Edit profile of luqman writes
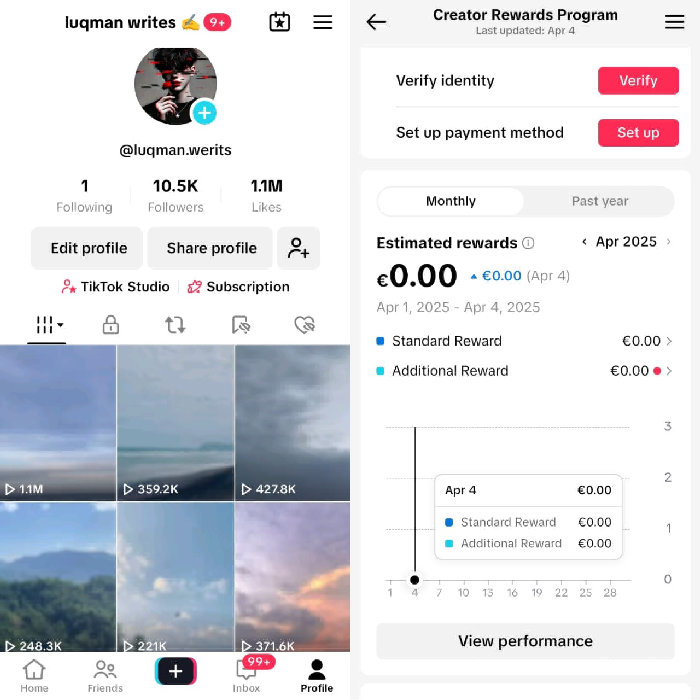700x700 pixels. click(89, 248)
